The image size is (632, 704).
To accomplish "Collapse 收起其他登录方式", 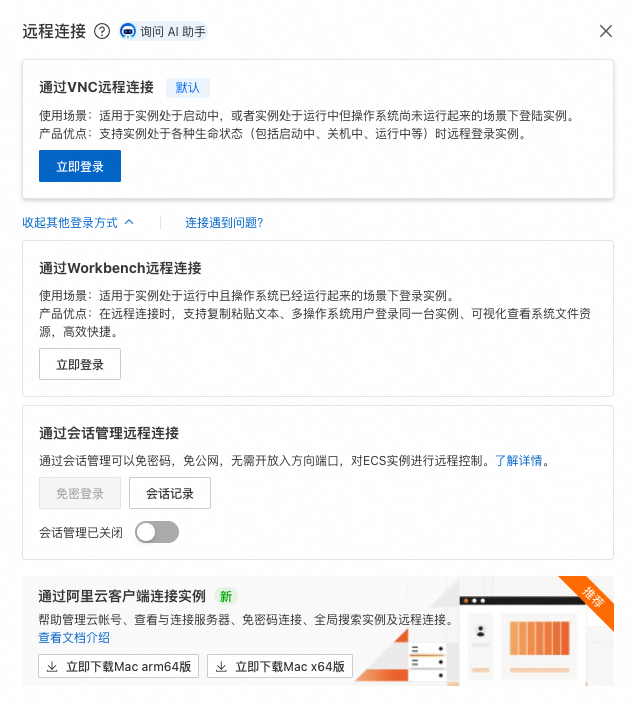I will pyautogui.click(x=78, y=222).
